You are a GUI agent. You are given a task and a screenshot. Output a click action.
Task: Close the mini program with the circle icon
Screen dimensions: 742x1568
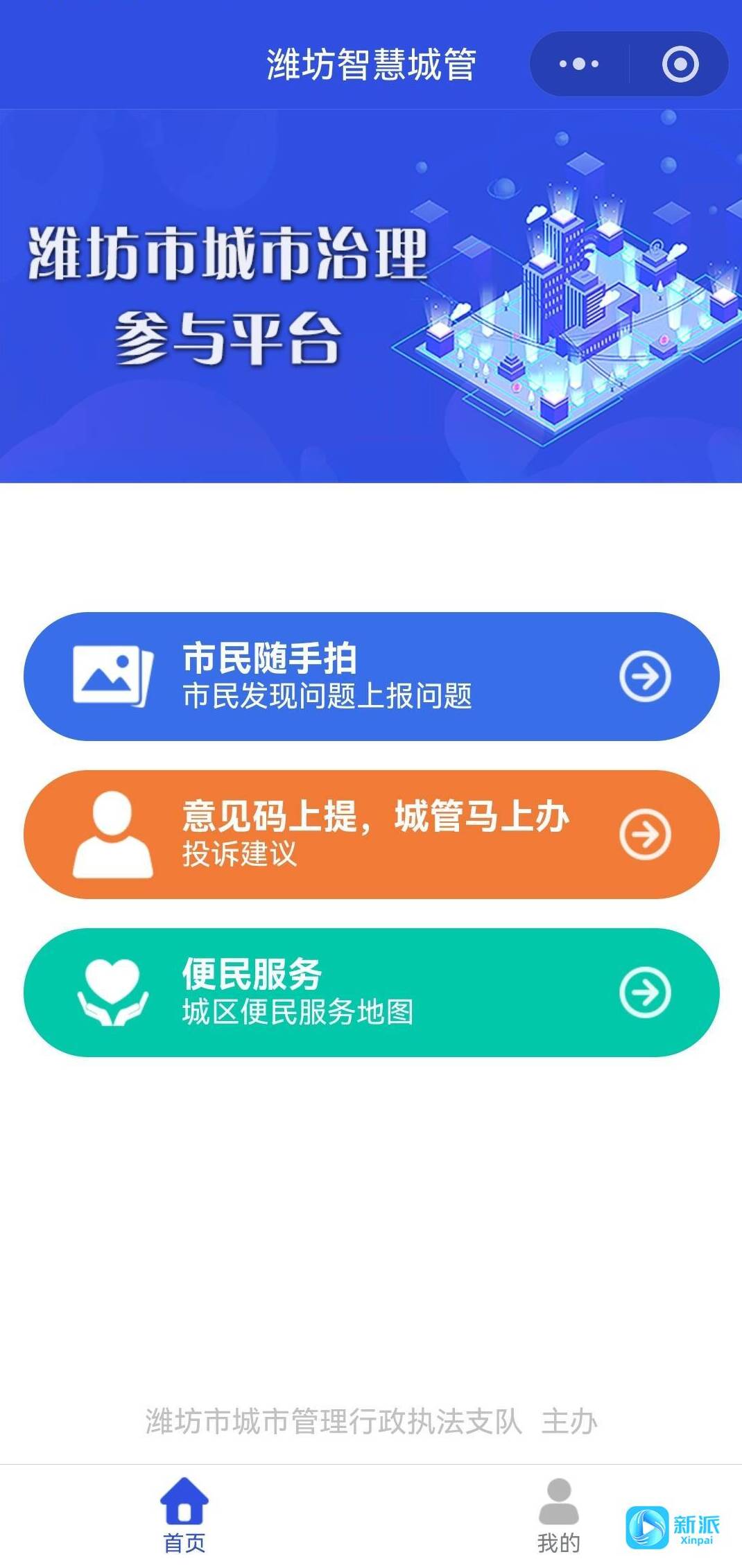coord(680,64)
